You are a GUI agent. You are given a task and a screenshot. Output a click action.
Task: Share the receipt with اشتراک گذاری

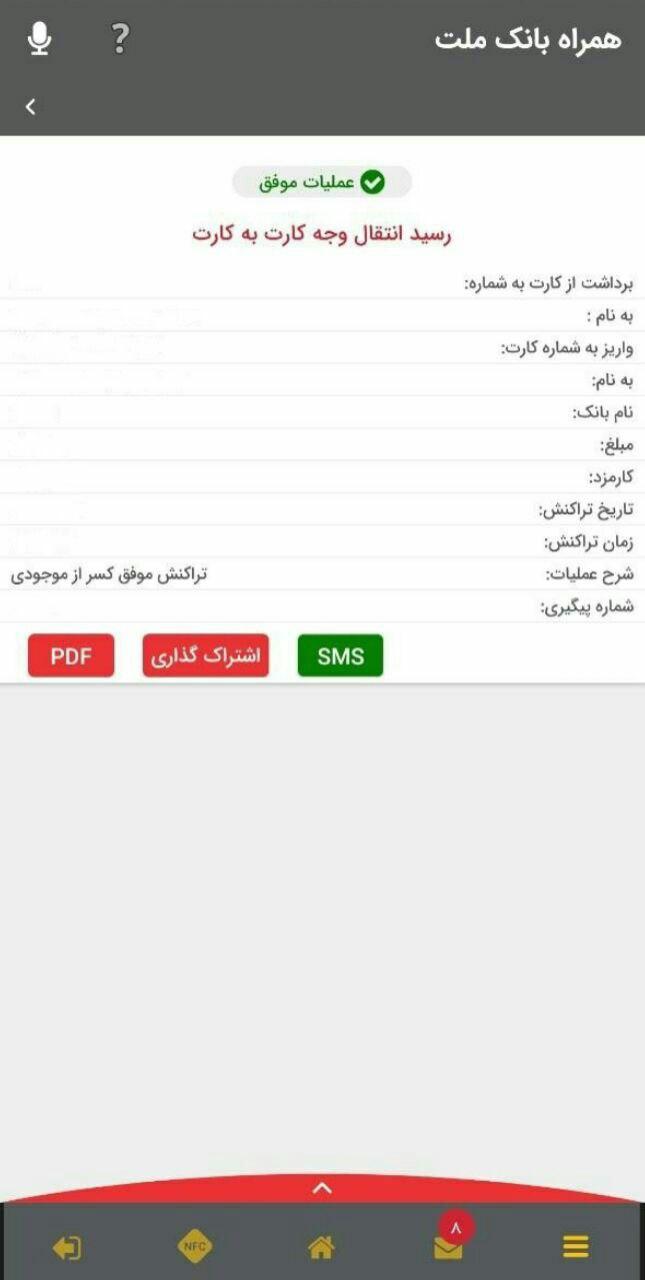pyautogui.click(x=205, y=656)
